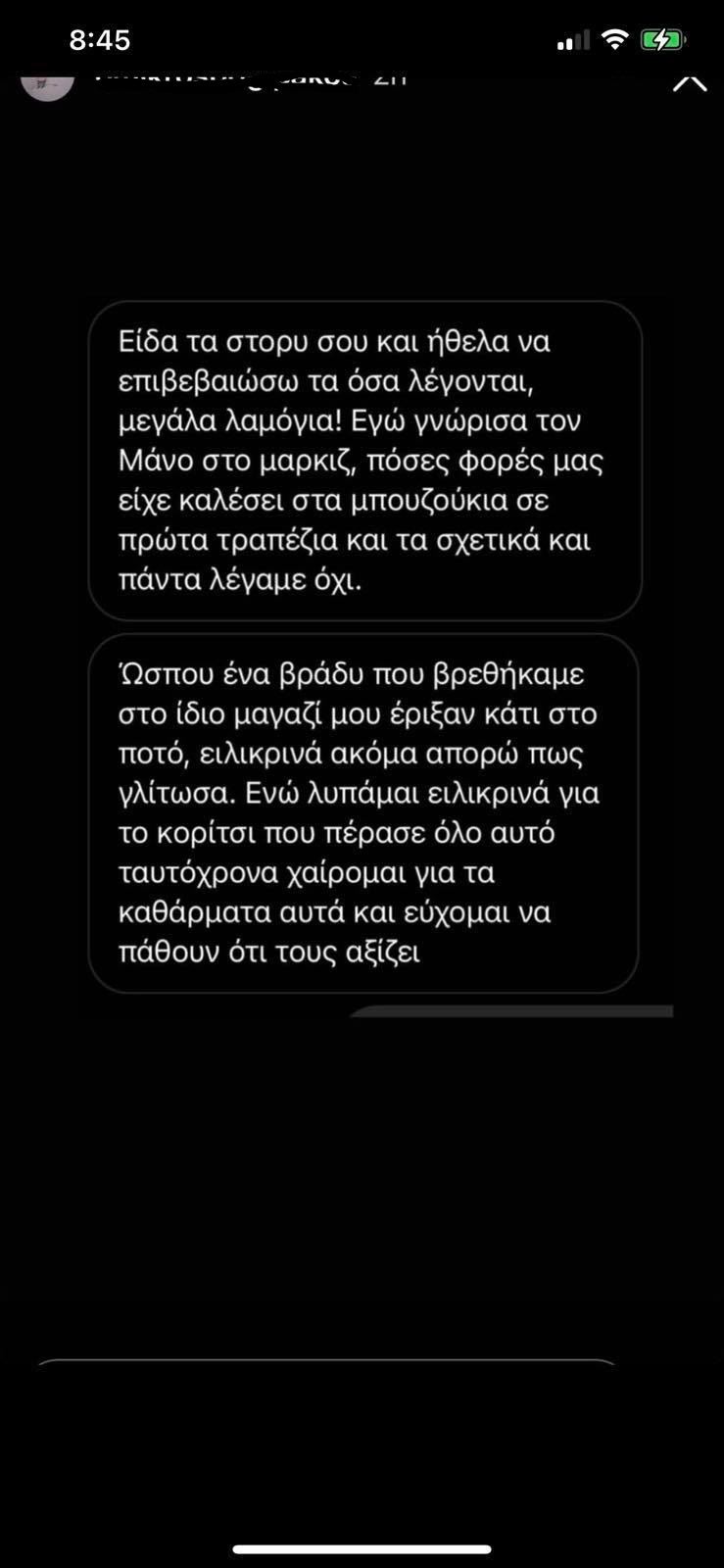Close the story with the X icon
Image resolution: width=724 pixels, height=1568 pixels.
pyautogui.click(x=690, y=80)
